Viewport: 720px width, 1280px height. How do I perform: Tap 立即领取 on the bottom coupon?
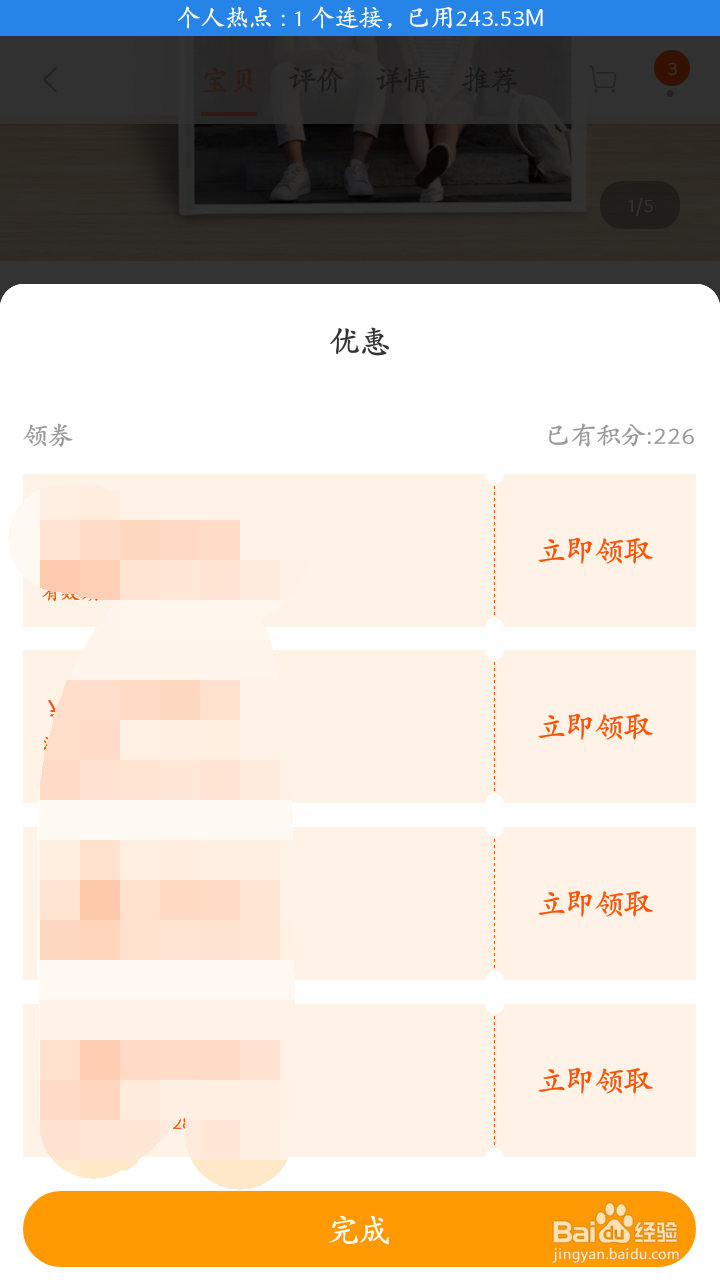(595, 1080)
